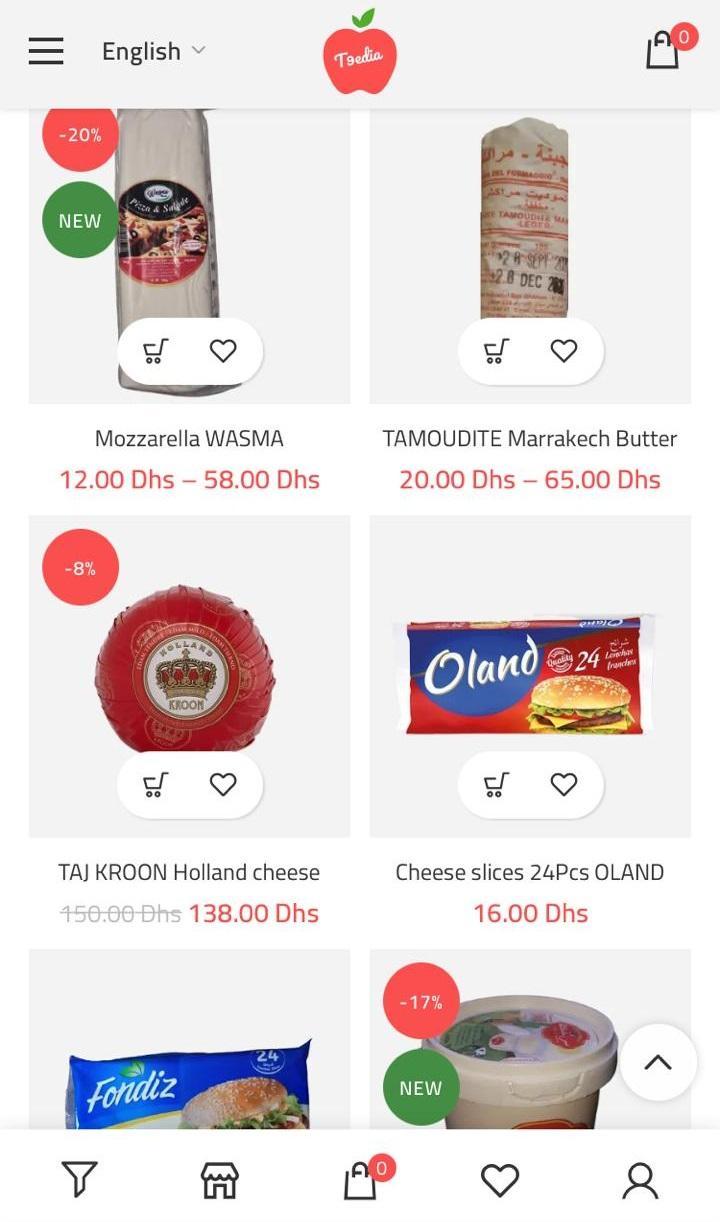Open the TAJ KROON Holland cheese product
Viewport: 720px width, 1222px height.
(189, 872)
